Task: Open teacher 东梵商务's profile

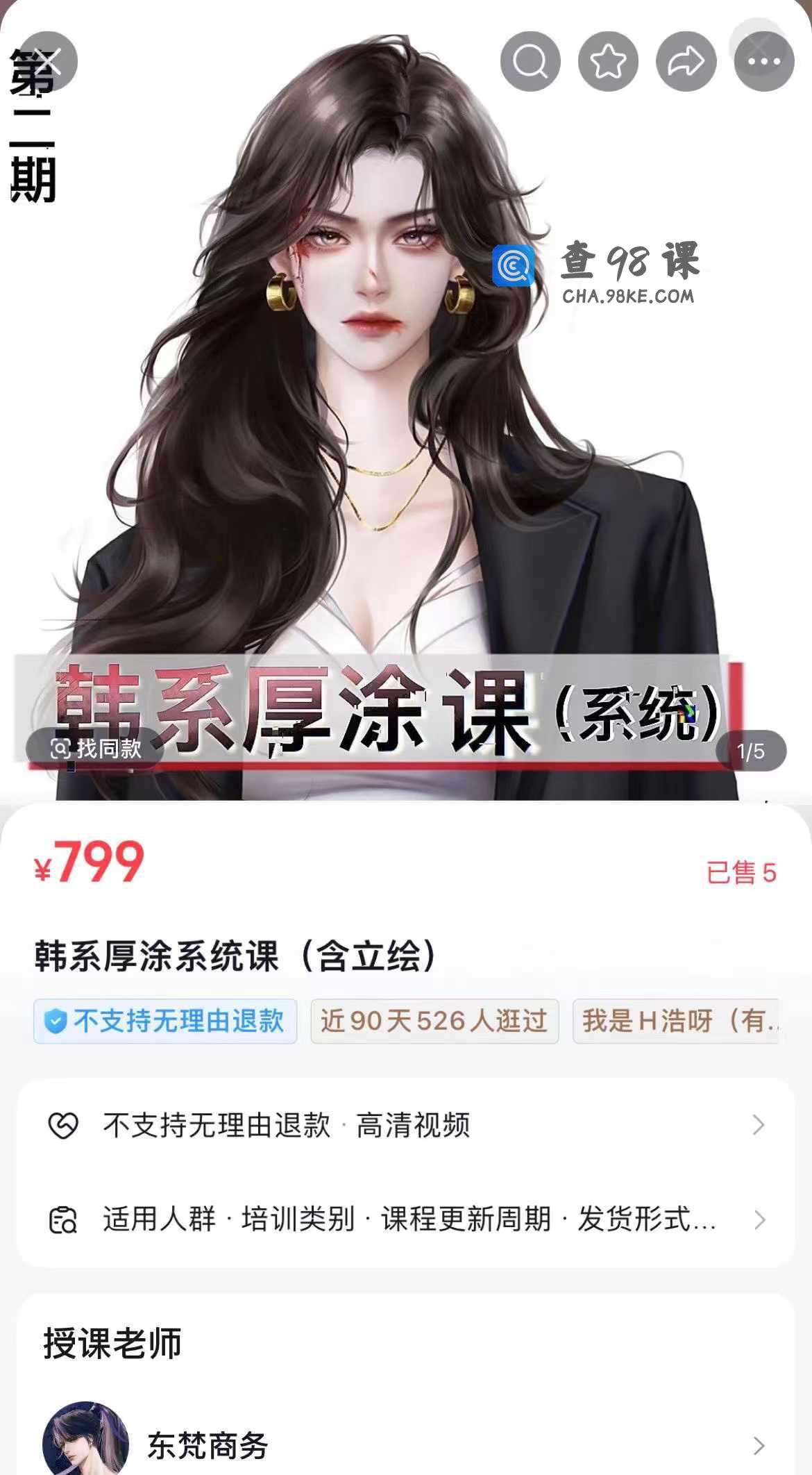Action: (x=405, y=1446)
